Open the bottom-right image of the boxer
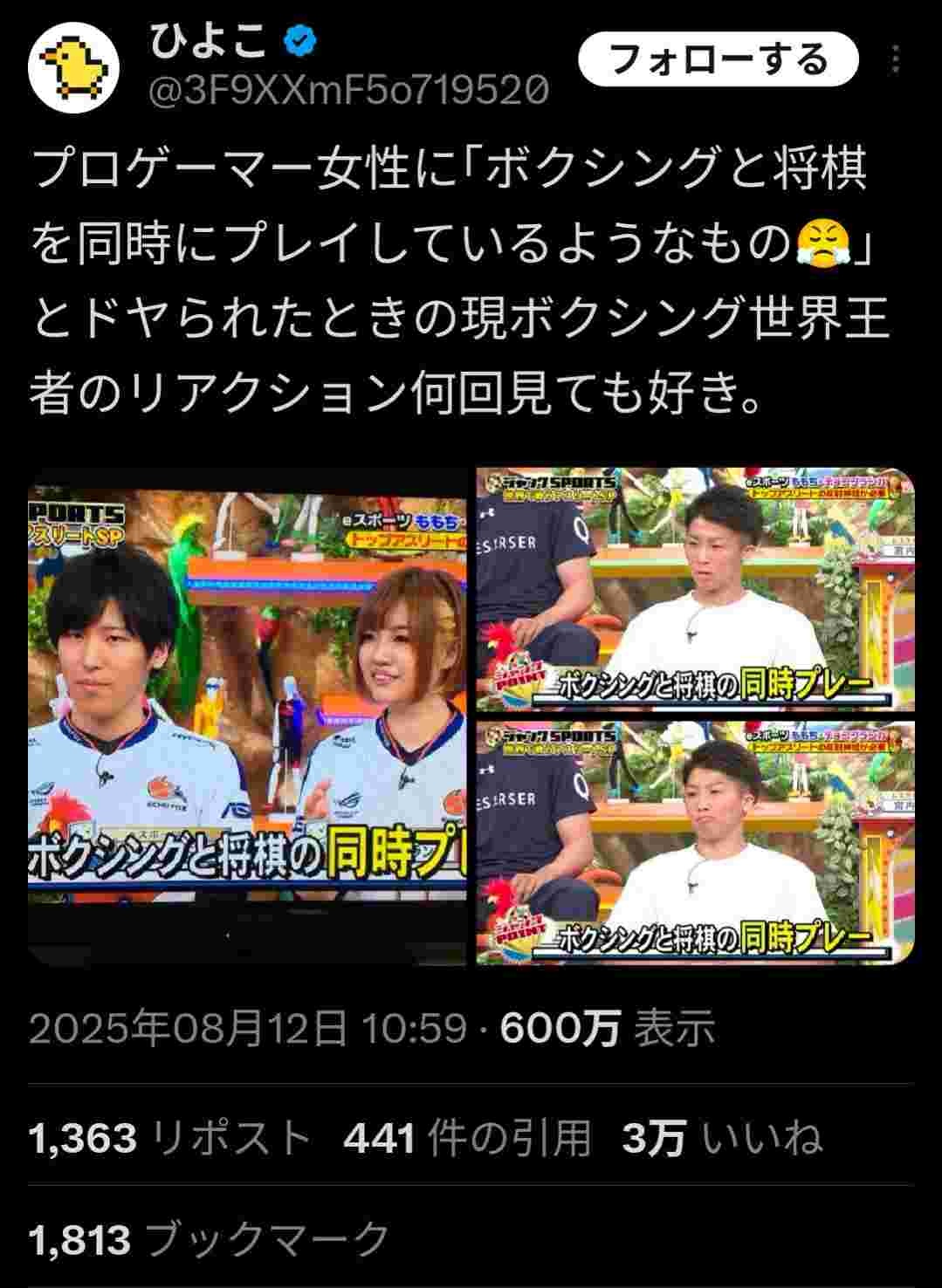The height and width of the screenshot is (1288, 942). pyautogui.click(x=696, y=842)
